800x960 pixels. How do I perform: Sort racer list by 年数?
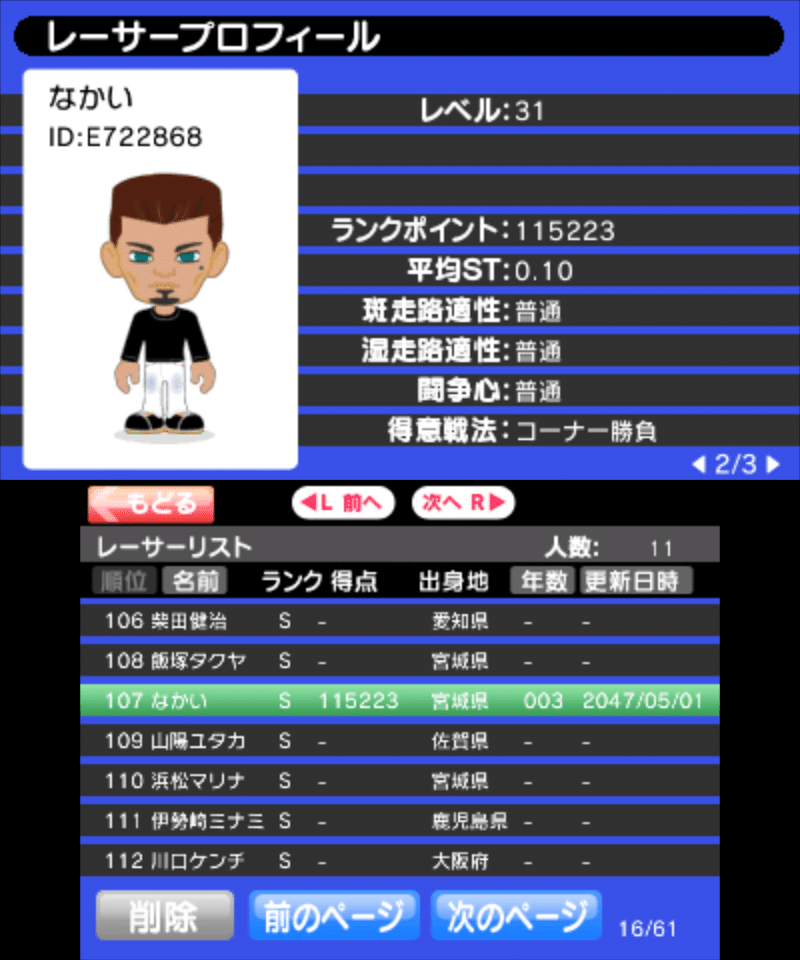542,580
